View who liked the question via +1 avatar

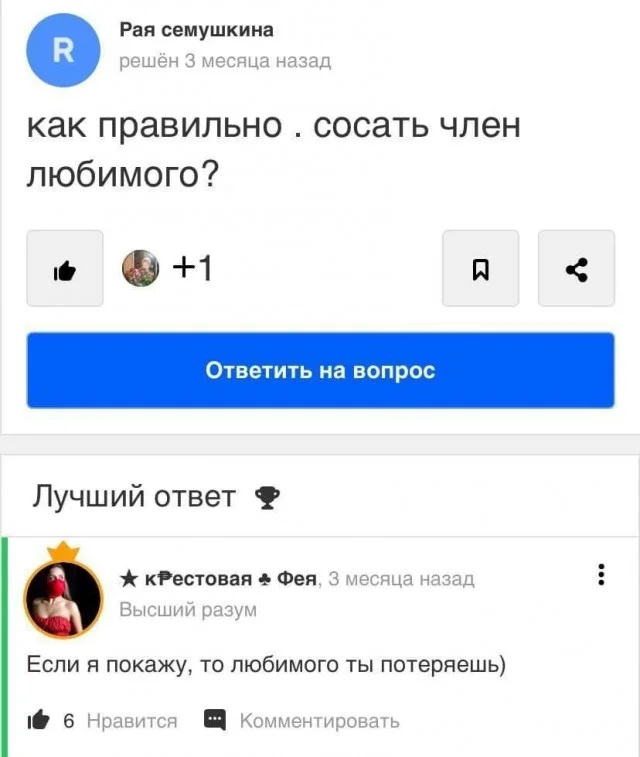pyautogui.click(x=141, y=268)
